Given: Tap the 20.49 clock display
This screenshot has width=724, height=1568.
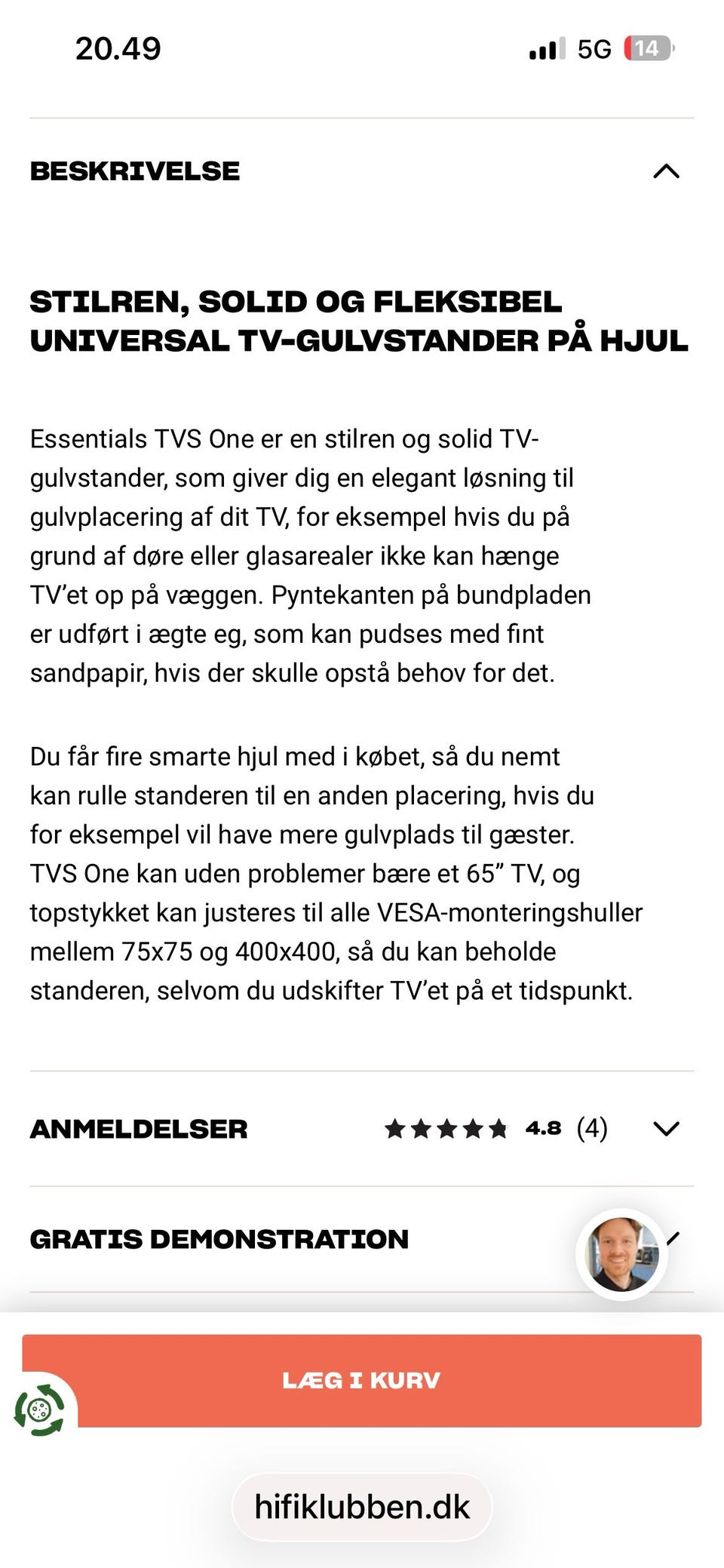Looking at the screenshot, I should point(118,48).
